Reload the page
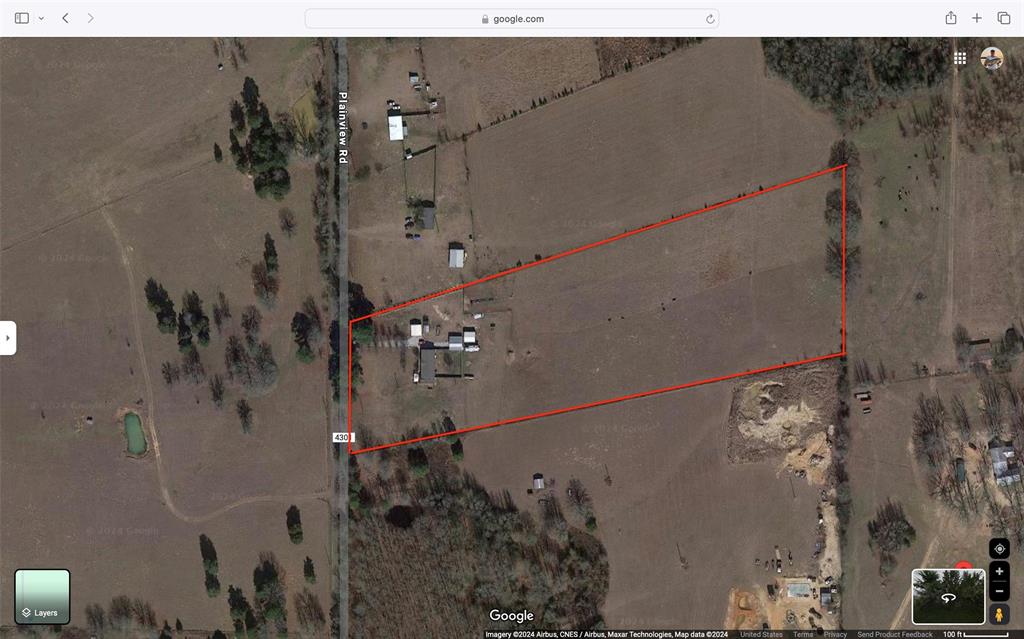Image resolution: width=1024 pixels, height=639 pixels. 710,18
